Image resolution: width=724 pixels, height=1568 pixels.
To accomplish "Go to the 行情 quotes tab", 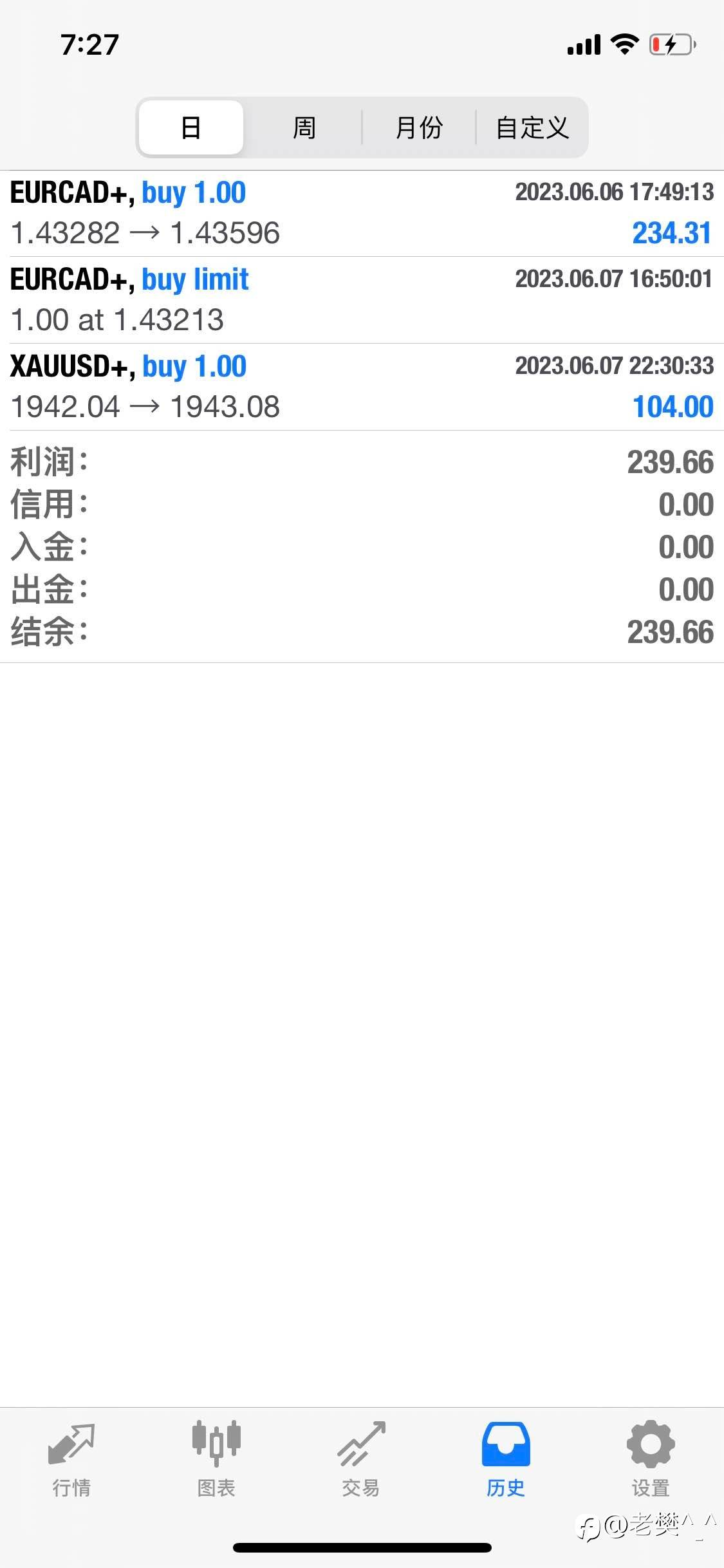I will click(71, 1459).
